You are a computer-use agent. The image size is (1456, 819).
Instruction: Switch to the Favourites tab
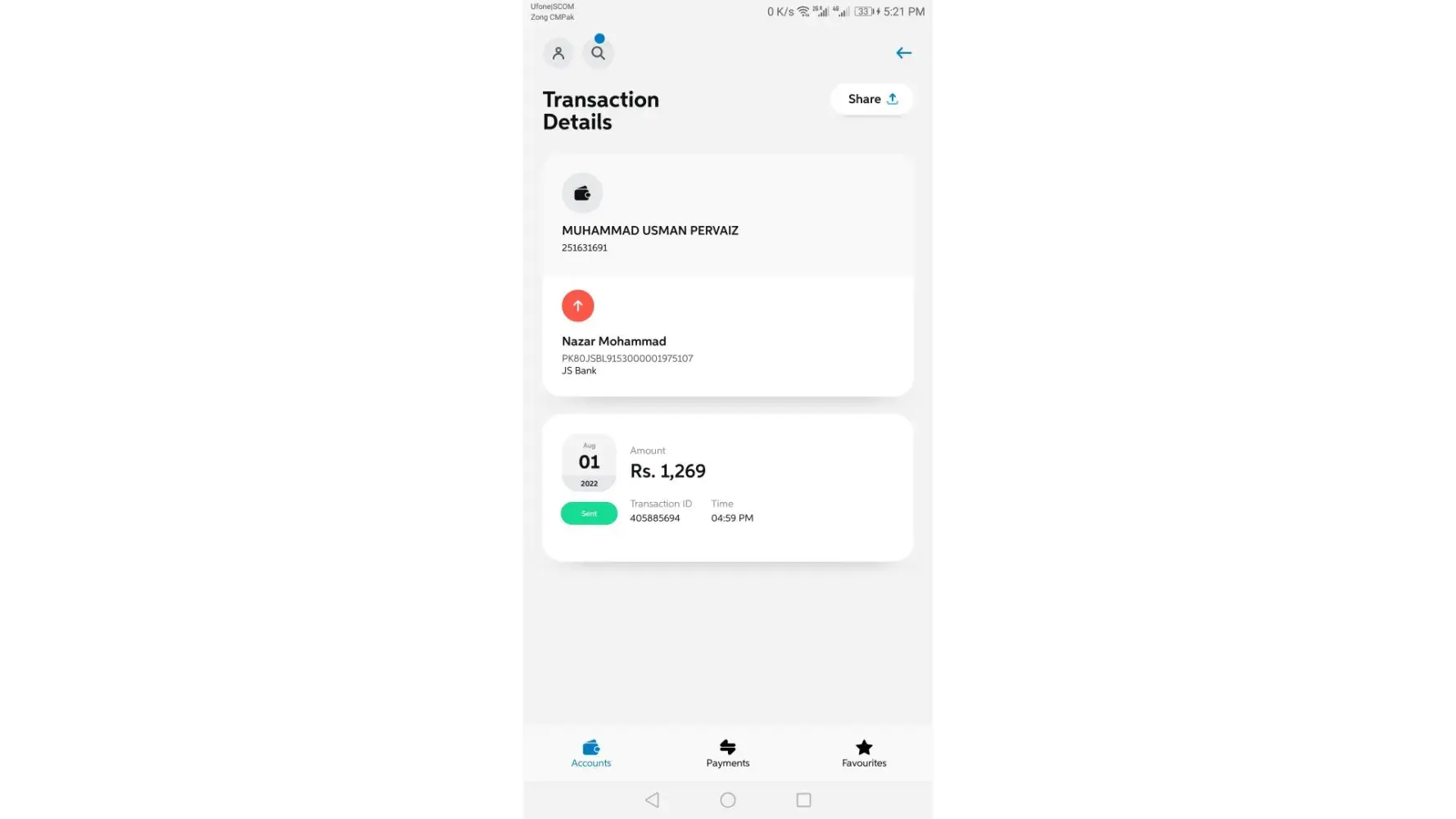863,753
